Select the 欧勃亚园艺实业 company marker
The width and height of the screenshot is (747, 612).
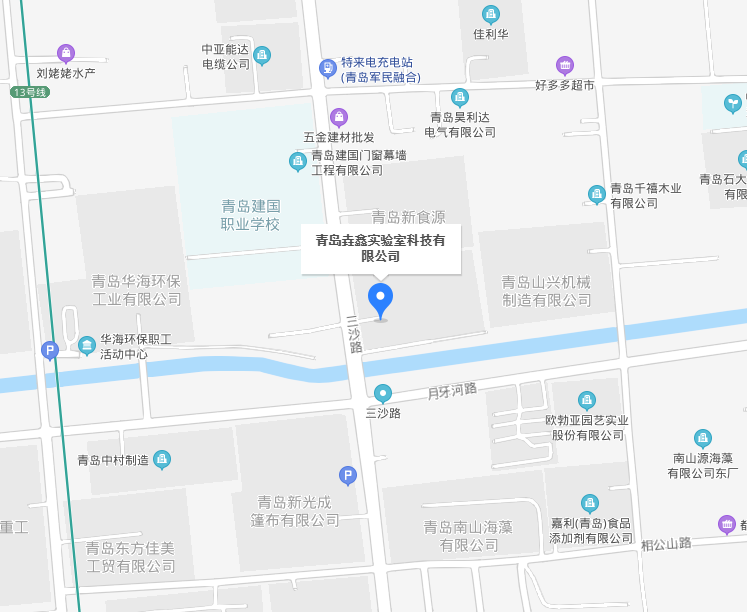587,400
